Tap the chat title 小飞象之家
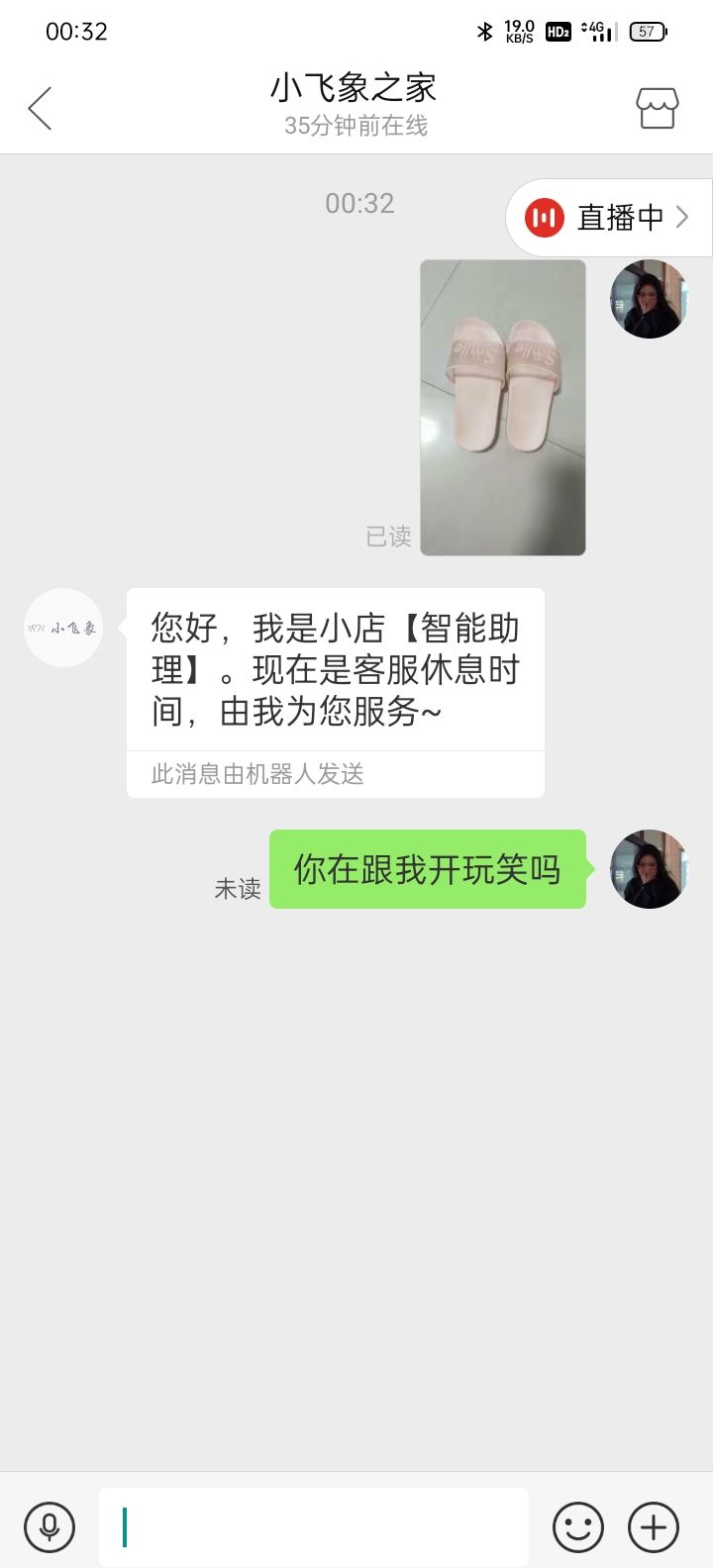This screenshot has height=1568, width=713. click(356, 89)
